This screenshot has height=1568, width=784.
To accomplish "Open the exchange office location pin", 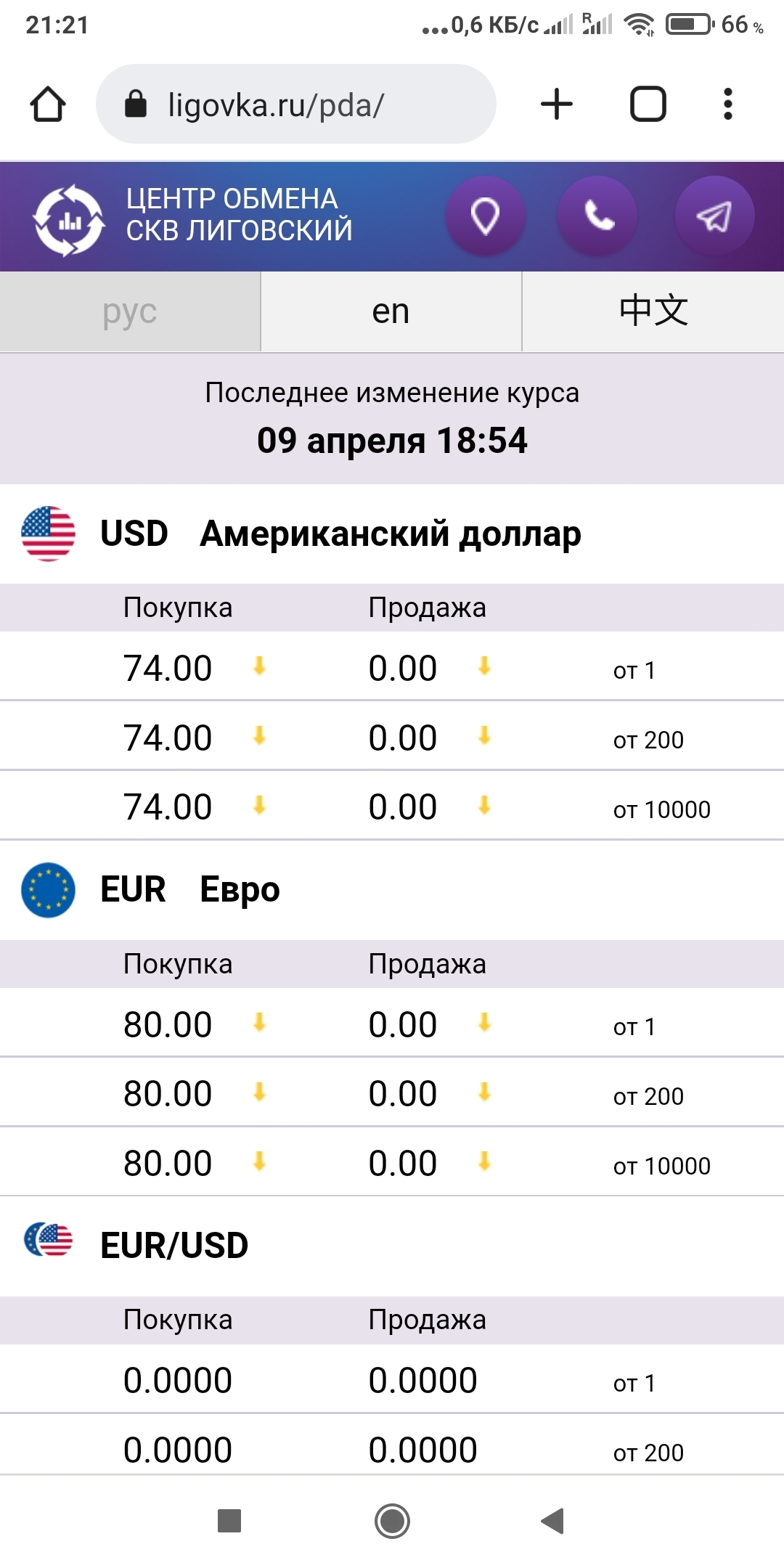I will pos(485,216).
